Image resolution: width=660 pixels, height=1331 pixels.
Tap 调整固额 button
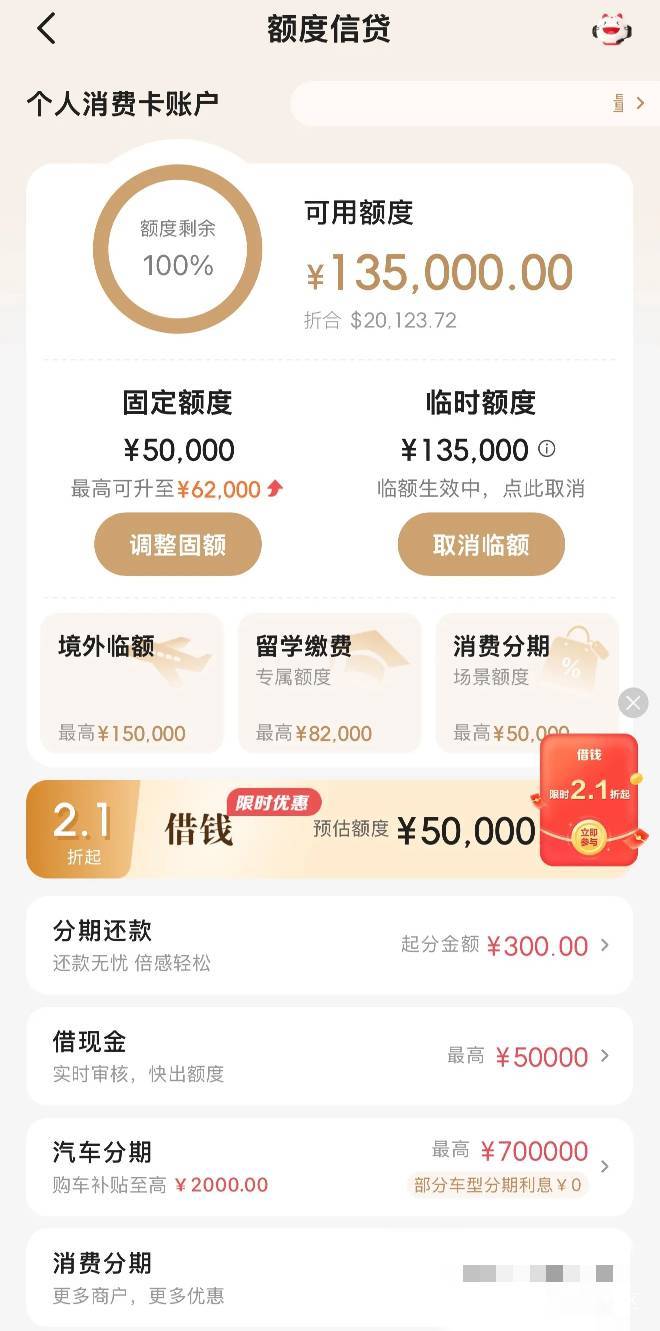(x=178, y=545)
